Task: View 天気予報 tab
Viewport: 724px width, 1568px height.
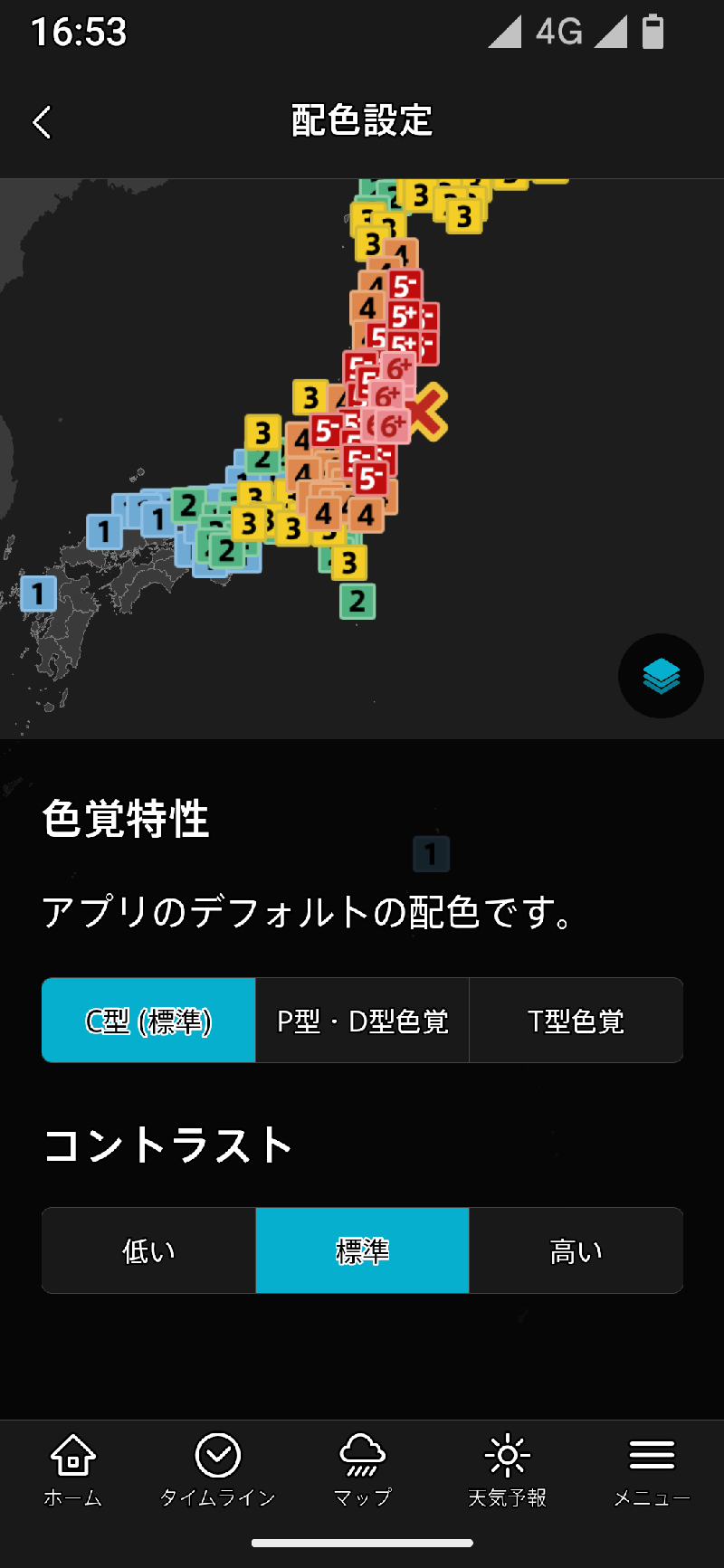Action: (x=507, y=1470)
